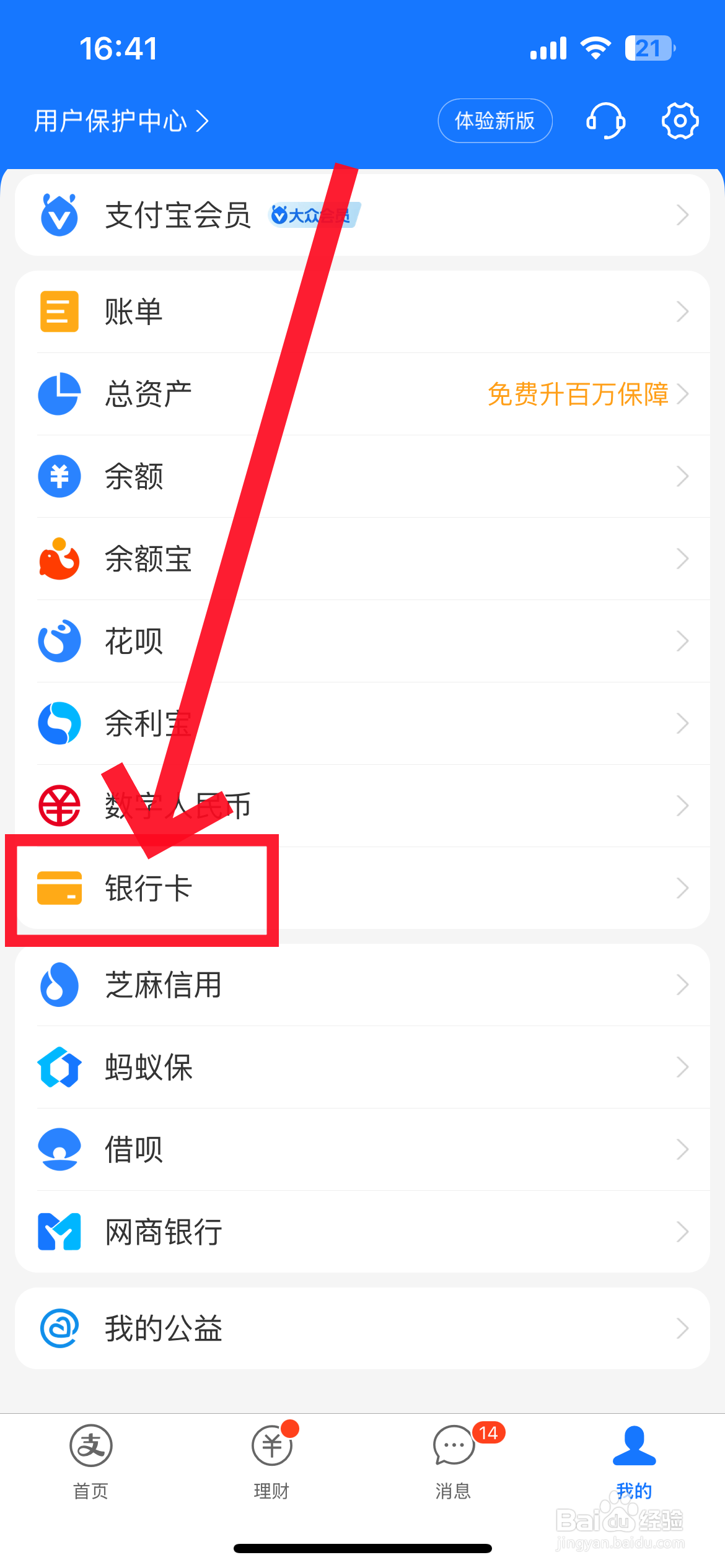Expand 用户保护中心 via its chevron

click(x=204, y=121)
